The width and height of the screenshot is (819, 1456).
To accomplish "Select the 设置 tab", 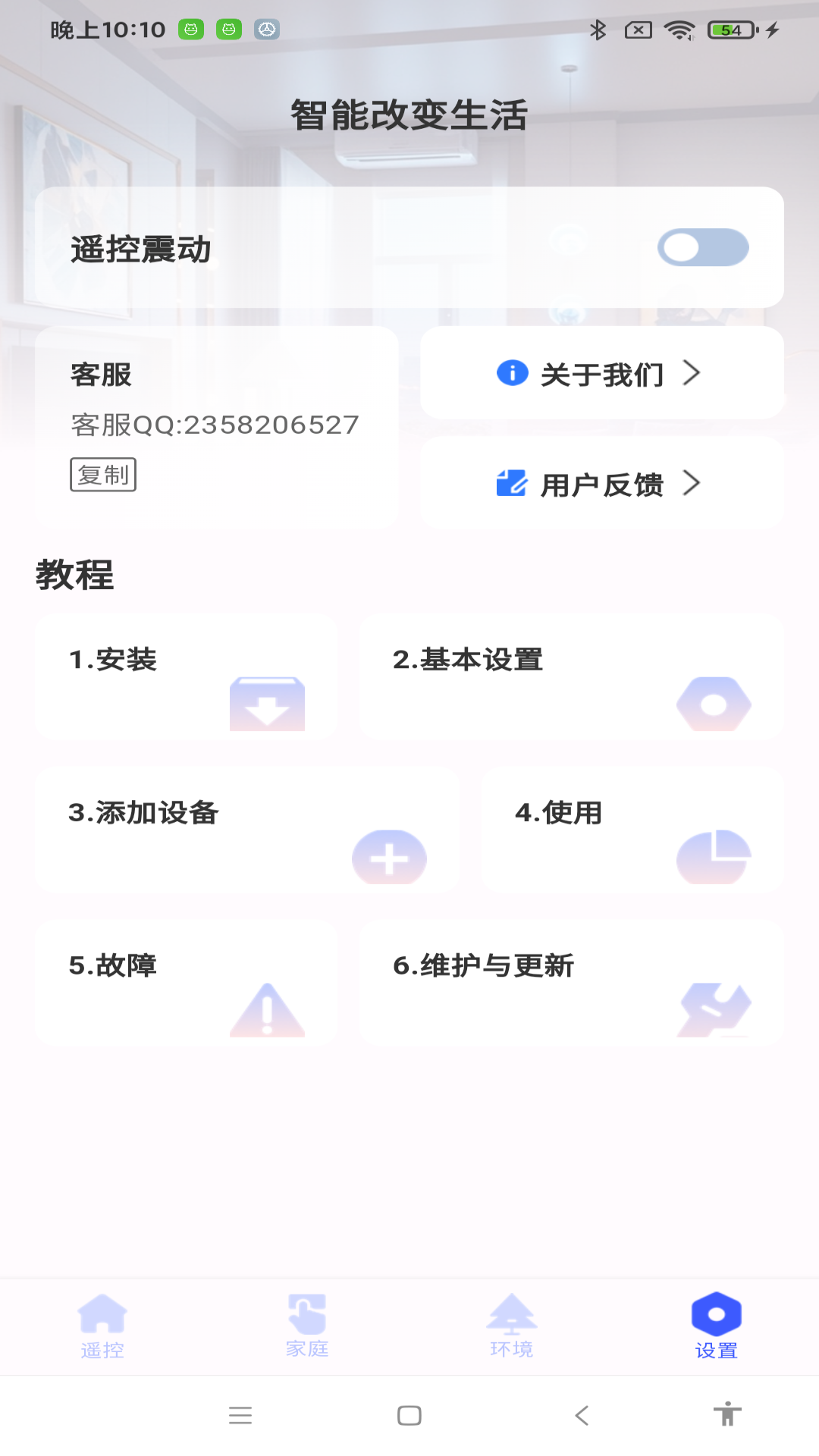I will click(x=716, y=1326).
